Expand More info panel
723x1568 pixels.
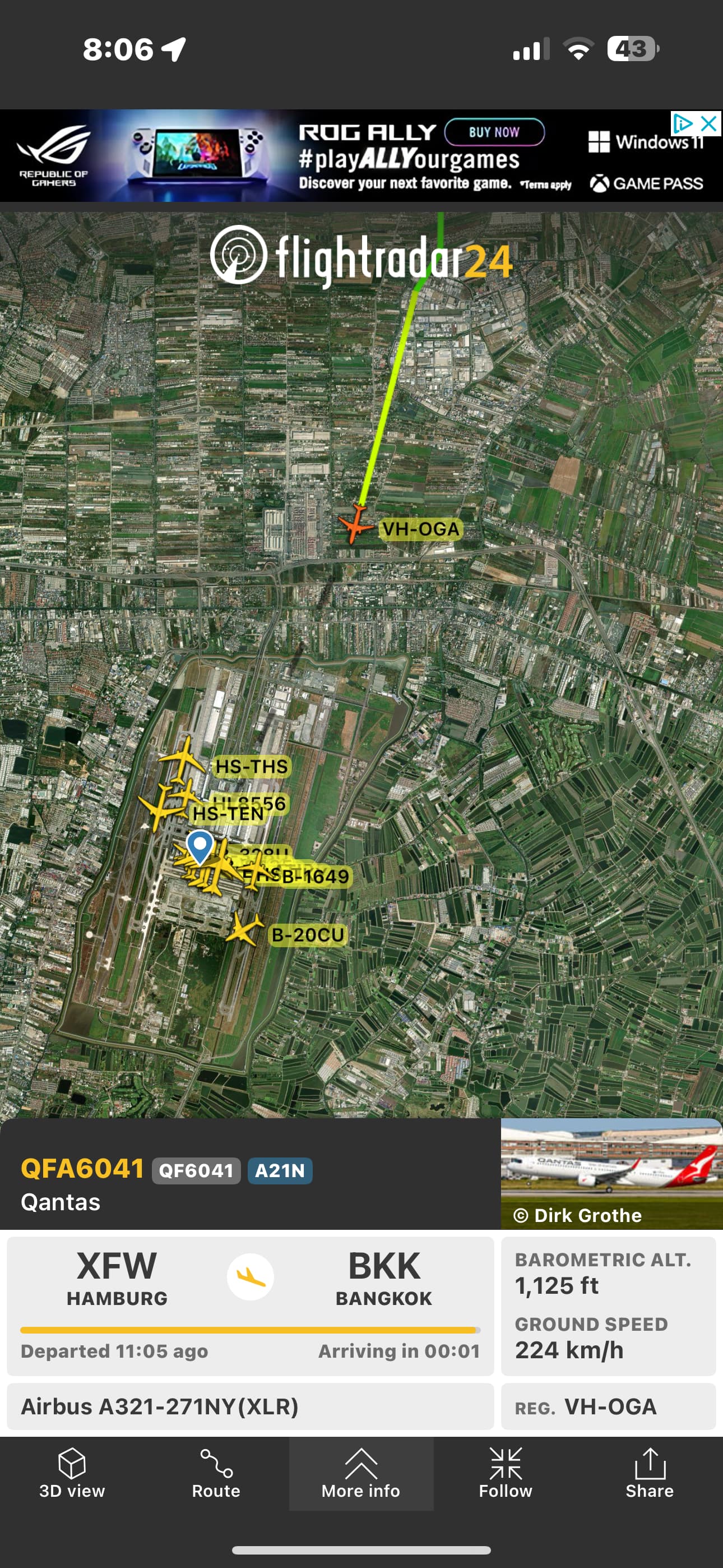click(361, 1474)
